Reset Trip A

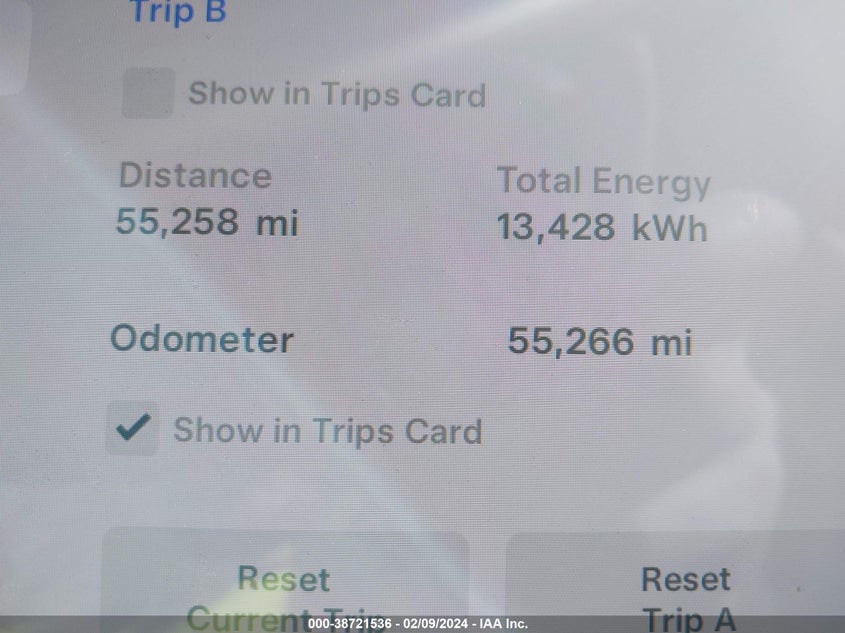(x=684, y=590)
